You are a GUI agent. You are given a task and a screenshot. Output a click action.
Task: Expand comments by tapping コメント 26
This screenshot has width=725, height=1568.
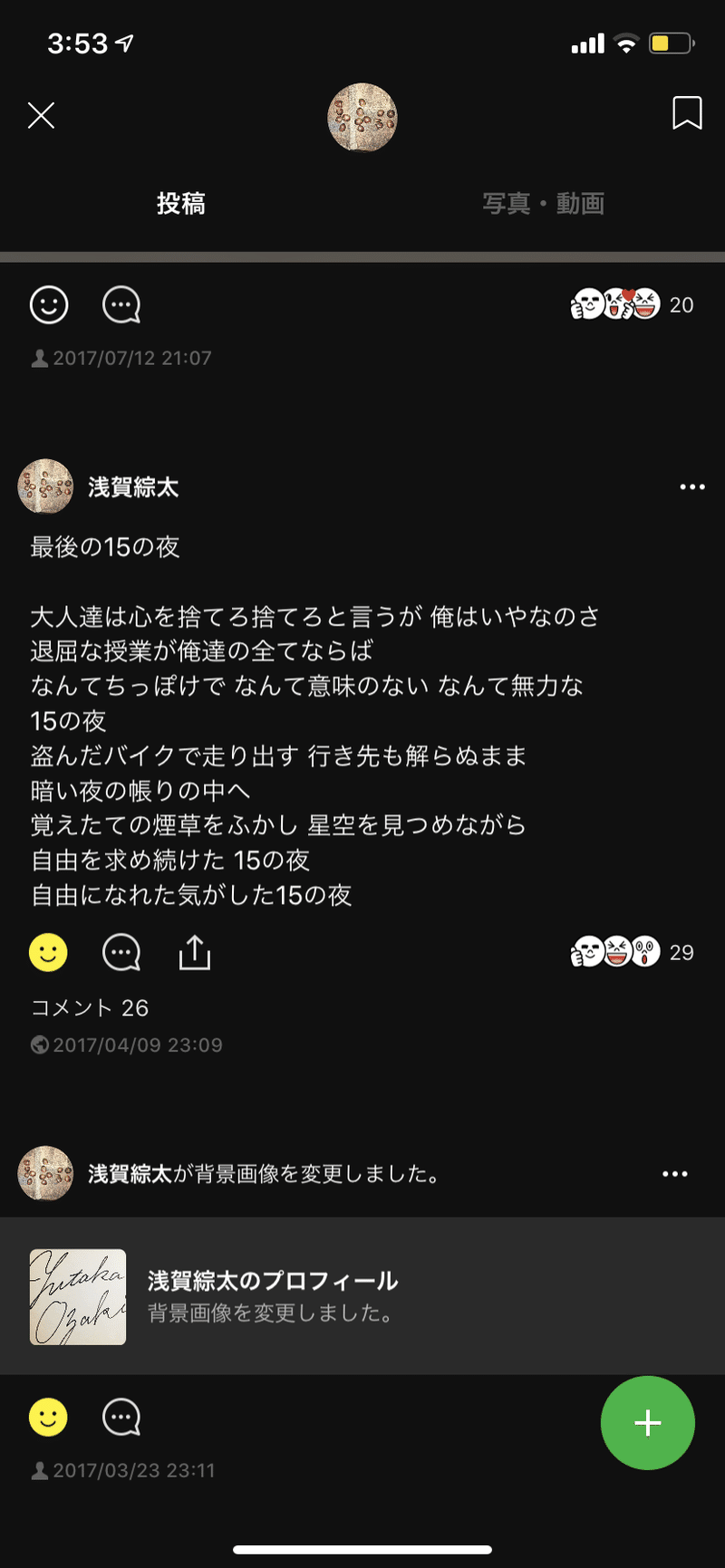click(x=88, y=1007)
